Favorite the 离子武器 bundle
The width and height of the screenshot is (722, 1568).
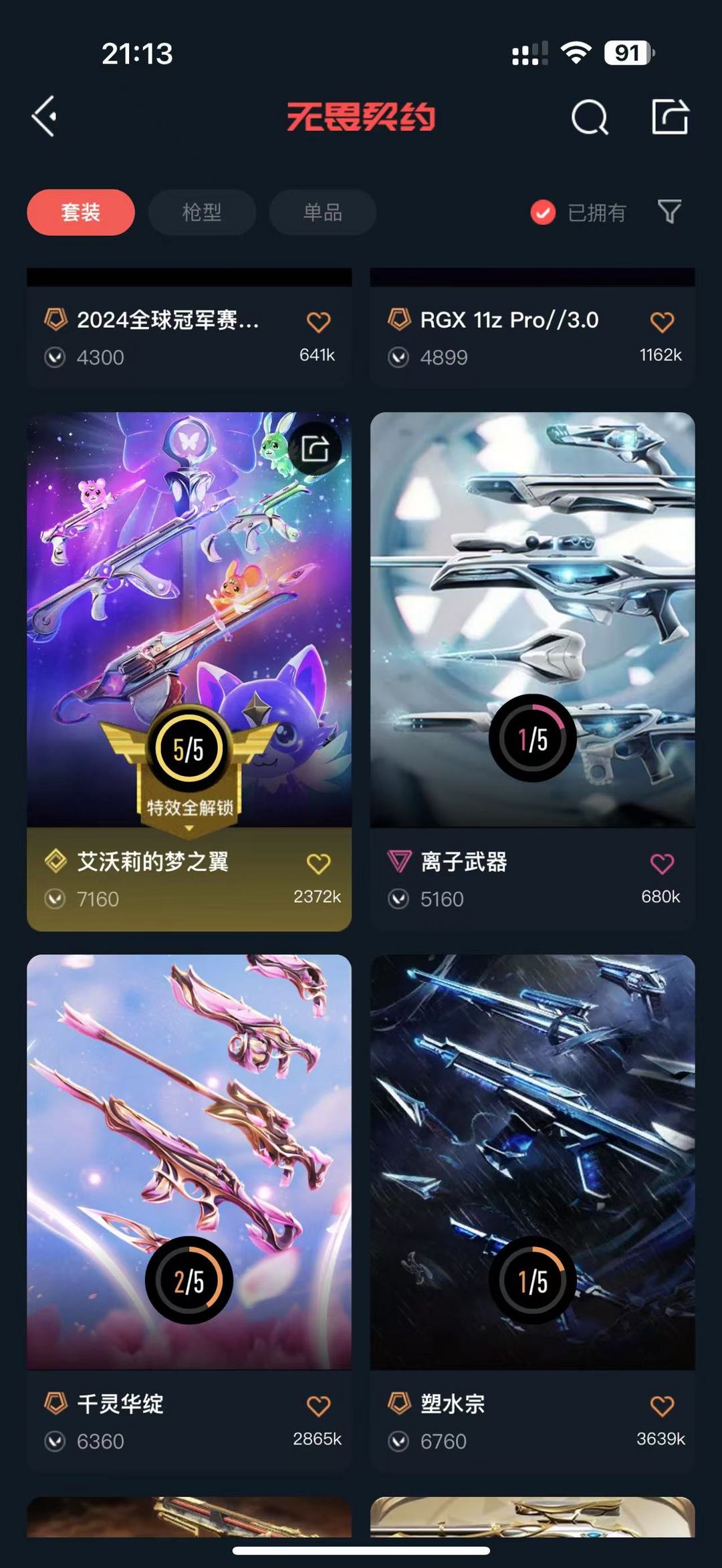click(x=662, y=864)
